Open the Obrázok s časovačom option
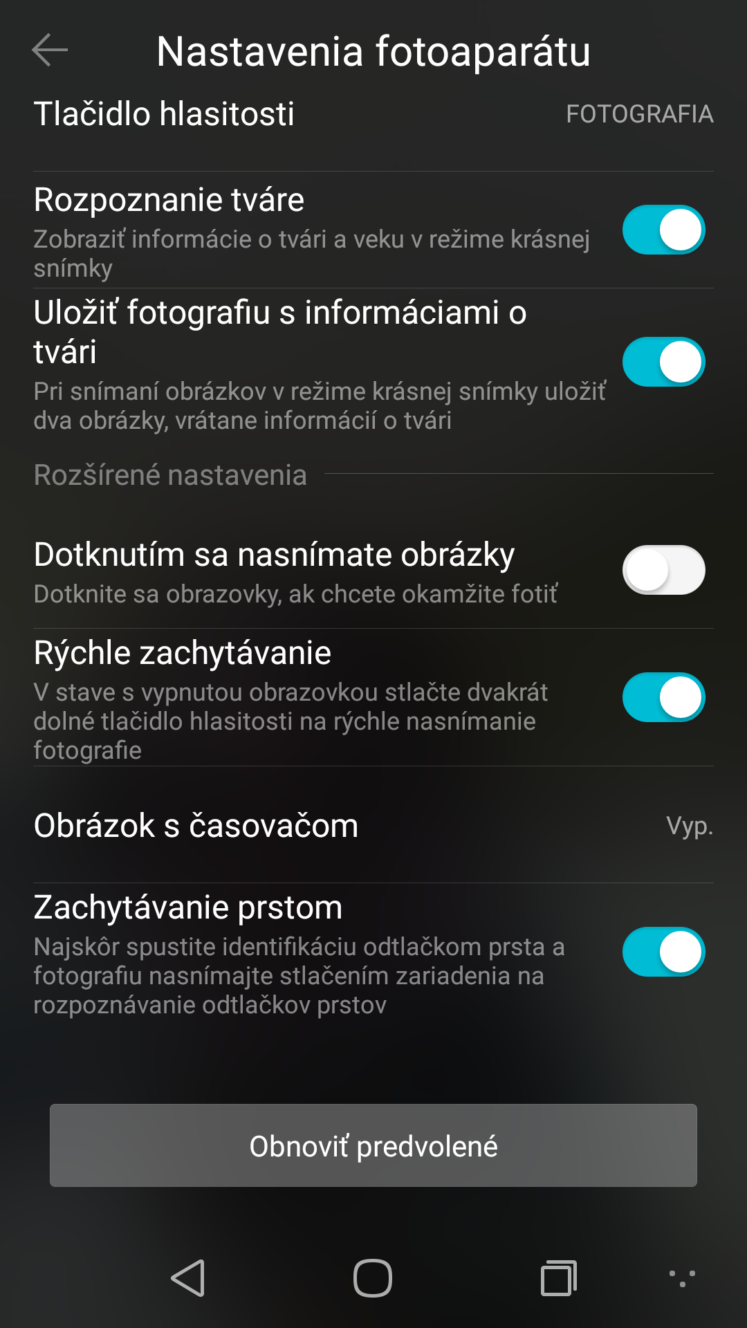 point(373,825)
